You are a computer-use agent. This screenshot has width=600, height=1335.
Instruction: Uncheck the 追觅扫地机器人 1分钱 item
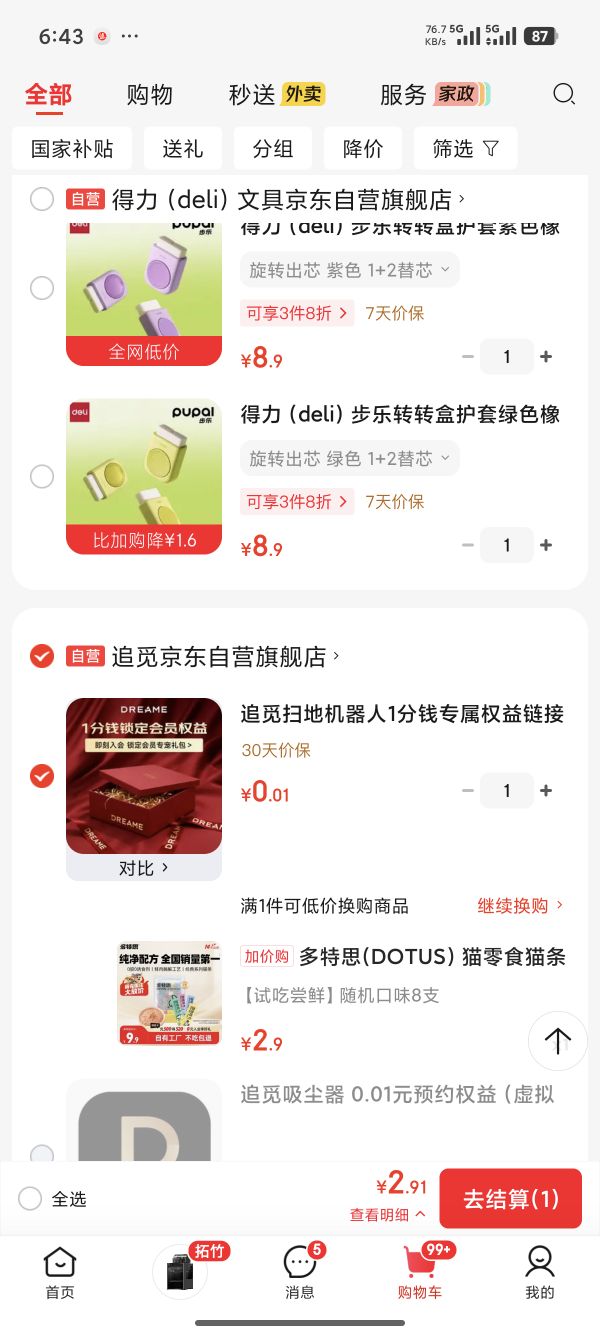click(x=42, y=776)
